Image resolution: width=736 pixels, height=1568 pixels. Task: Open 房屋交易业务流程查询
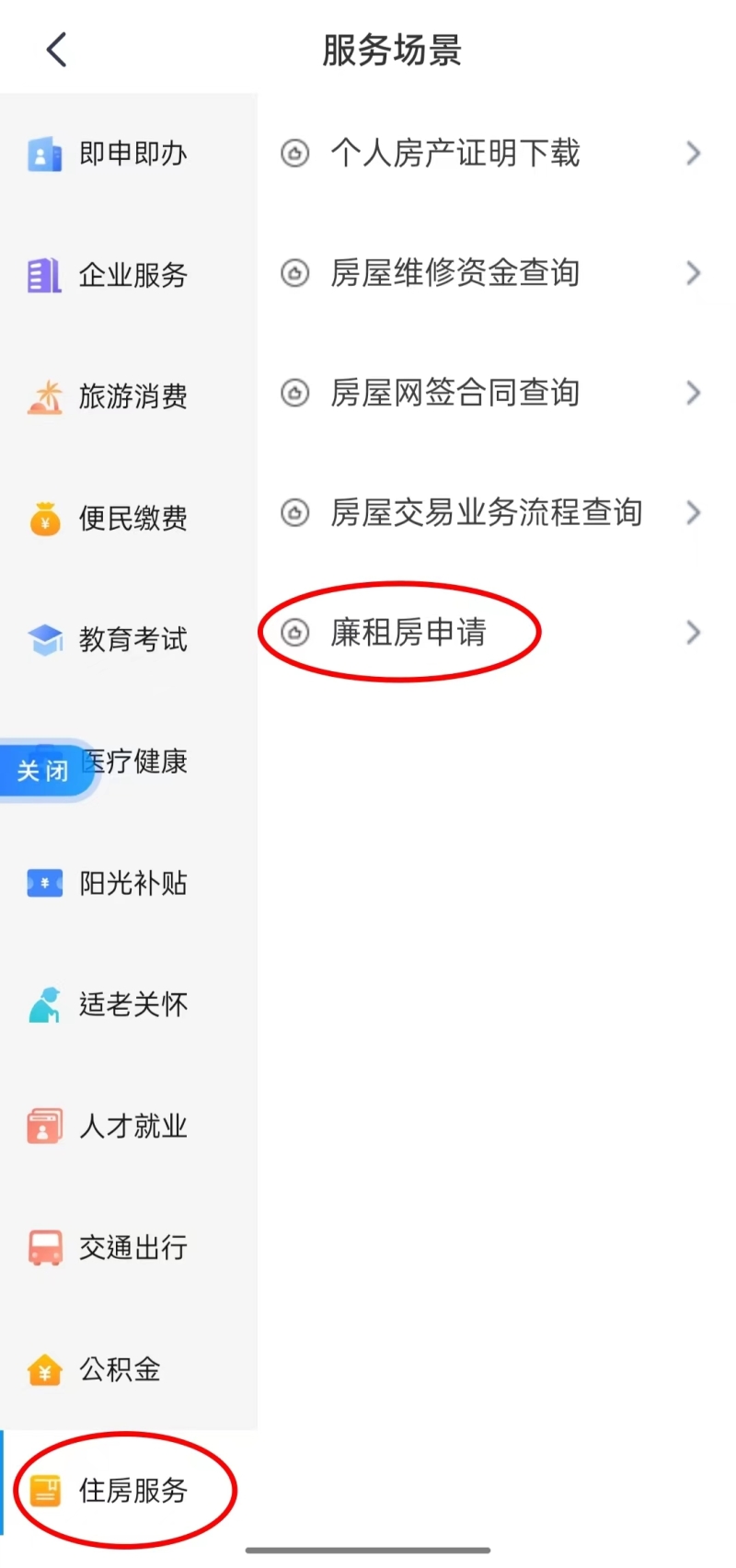497,512
